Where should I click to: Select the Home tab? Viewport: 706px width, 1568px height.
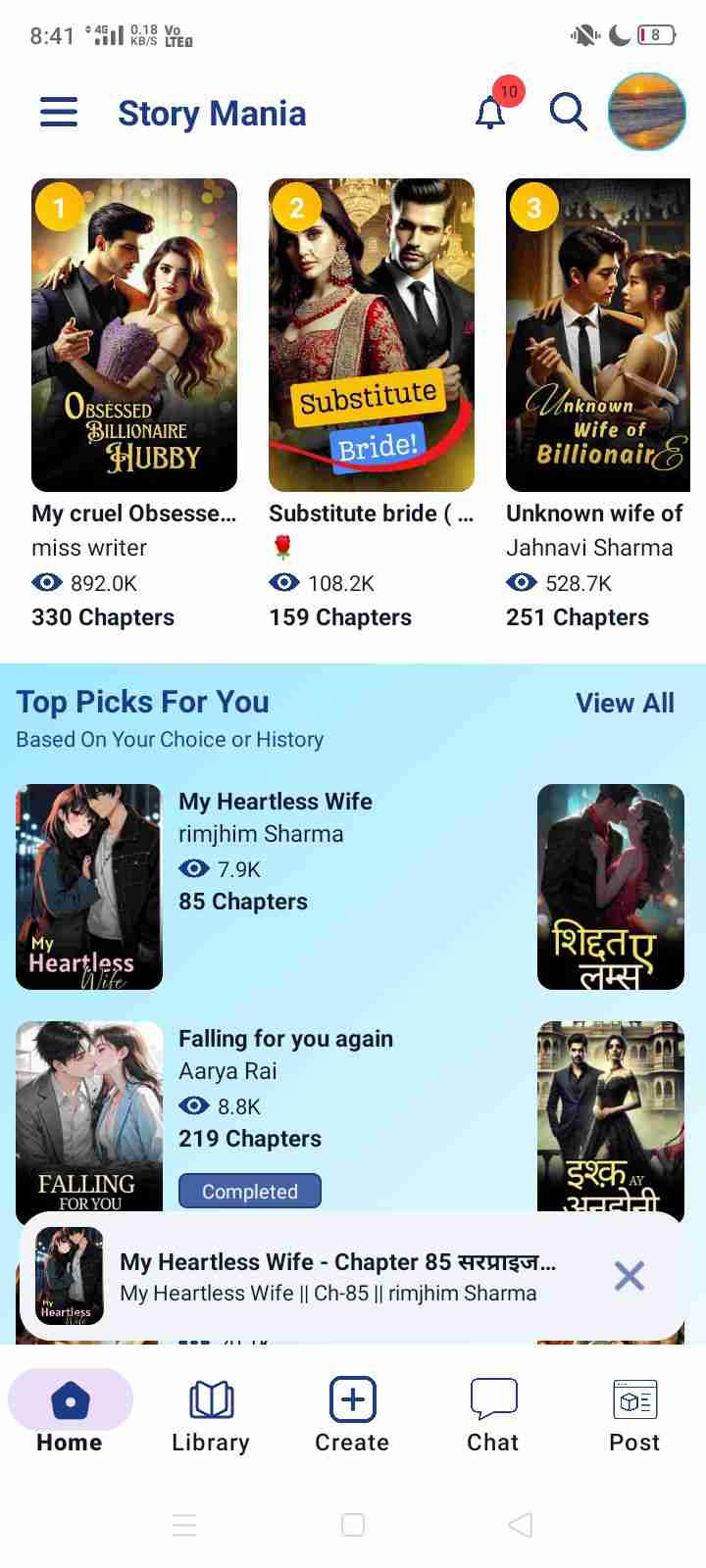[x=70, y=1415]
